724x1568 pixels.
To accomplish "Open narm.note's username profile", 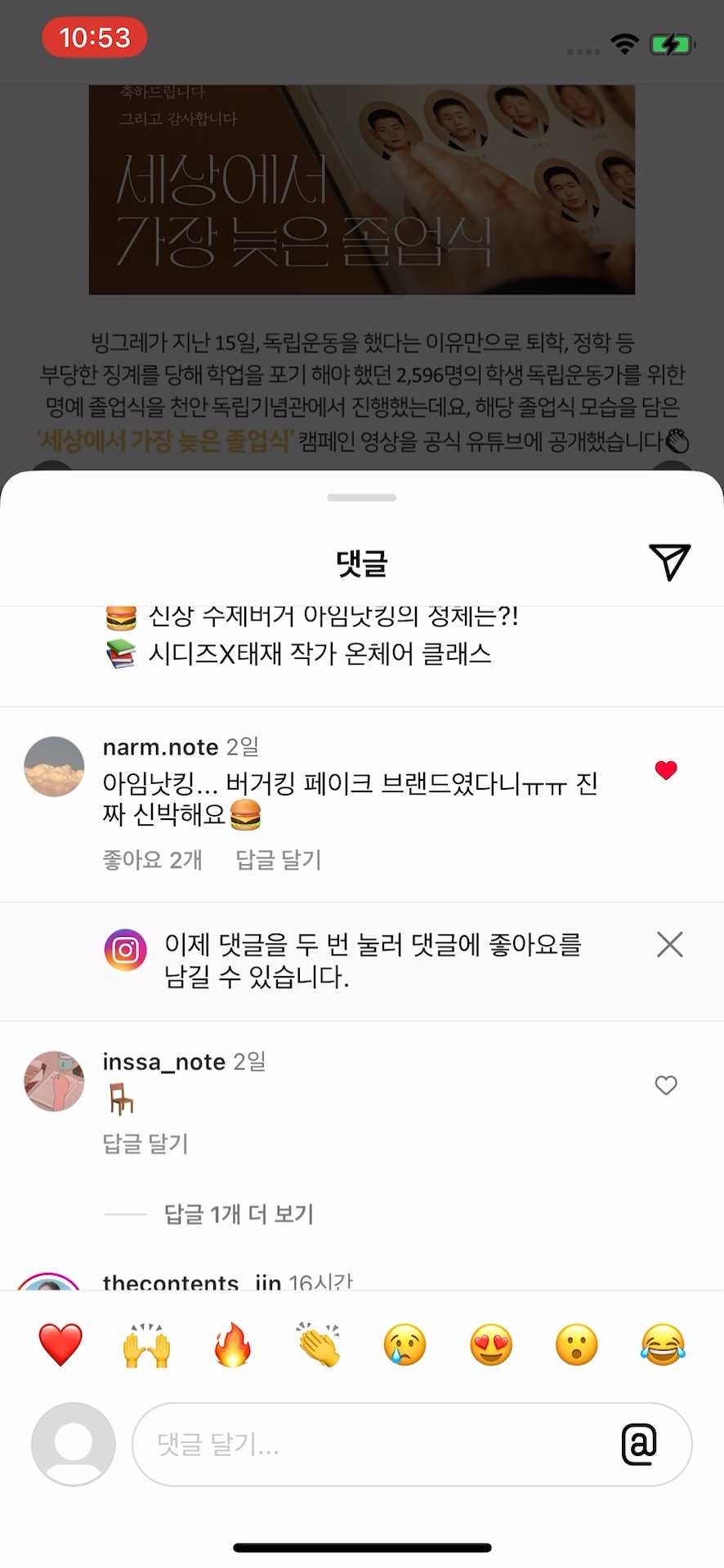I will pyautogui.click(x=159, y=746).
